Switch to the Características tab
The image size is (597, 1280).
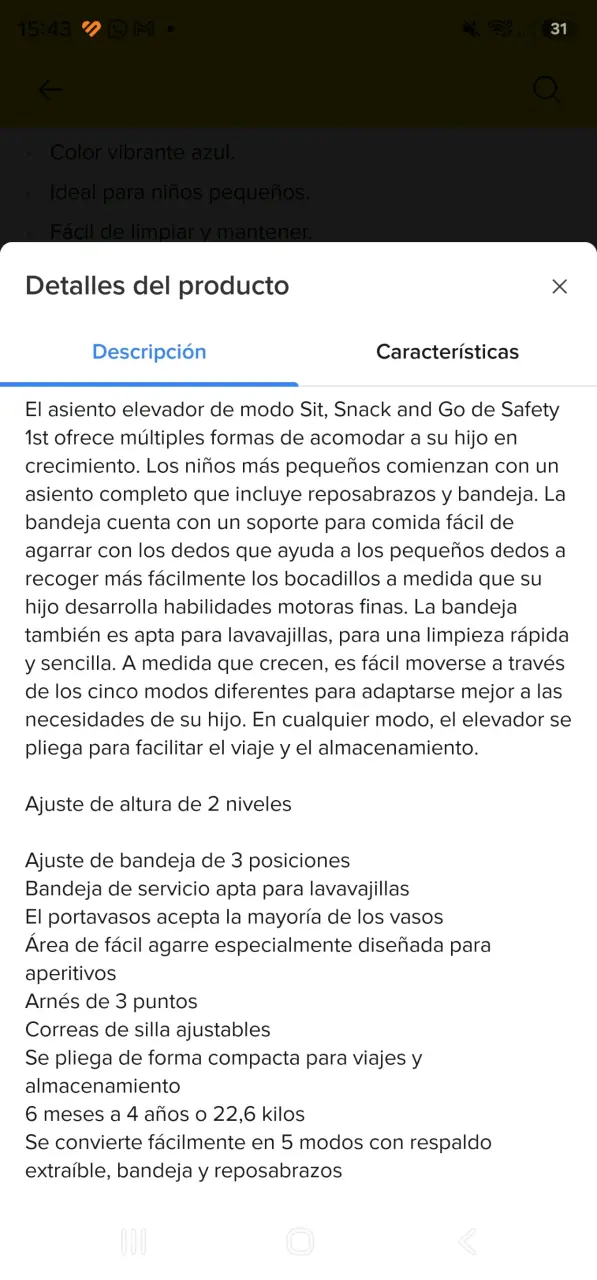coord(447,352)
